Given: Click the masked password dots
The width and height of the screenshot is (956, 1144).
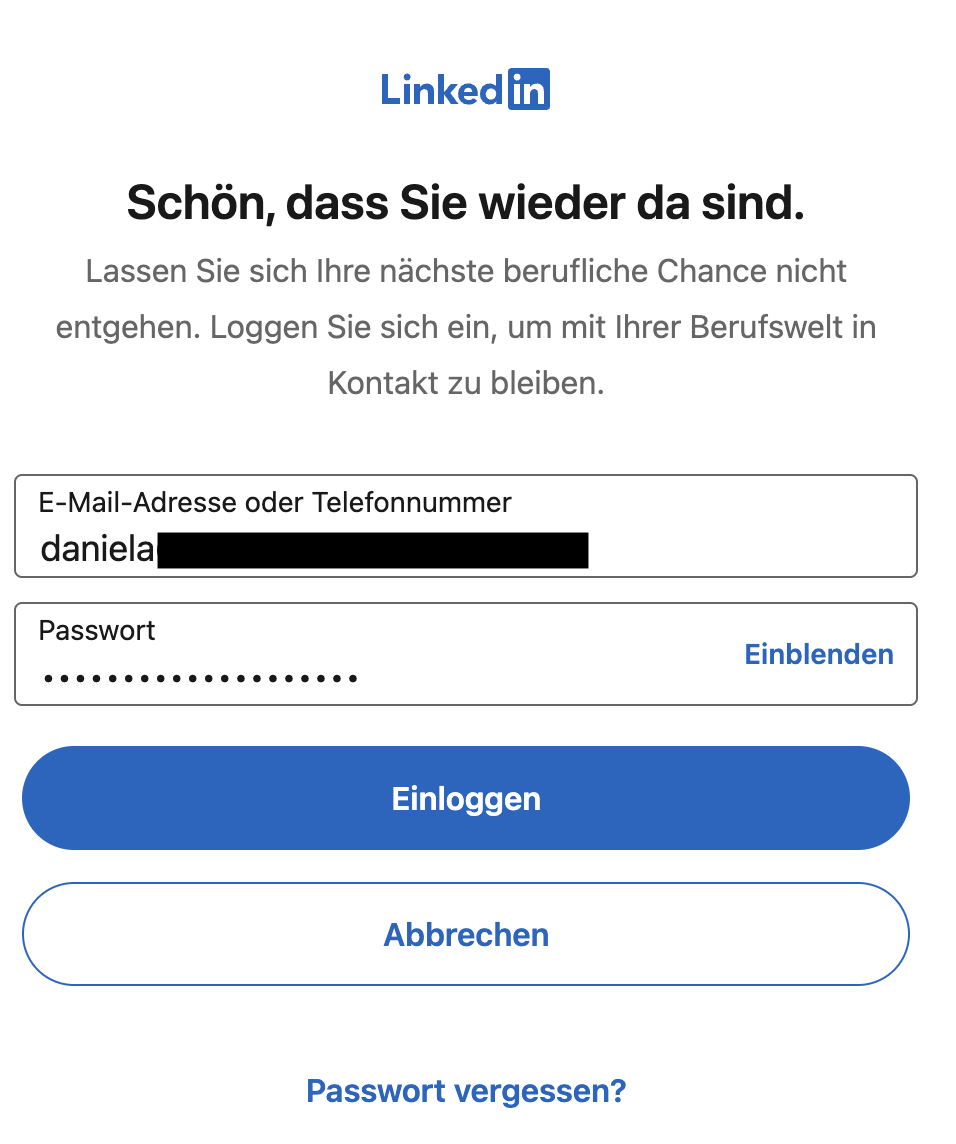Looking at the screenshot, I should (x=200, y=677).
